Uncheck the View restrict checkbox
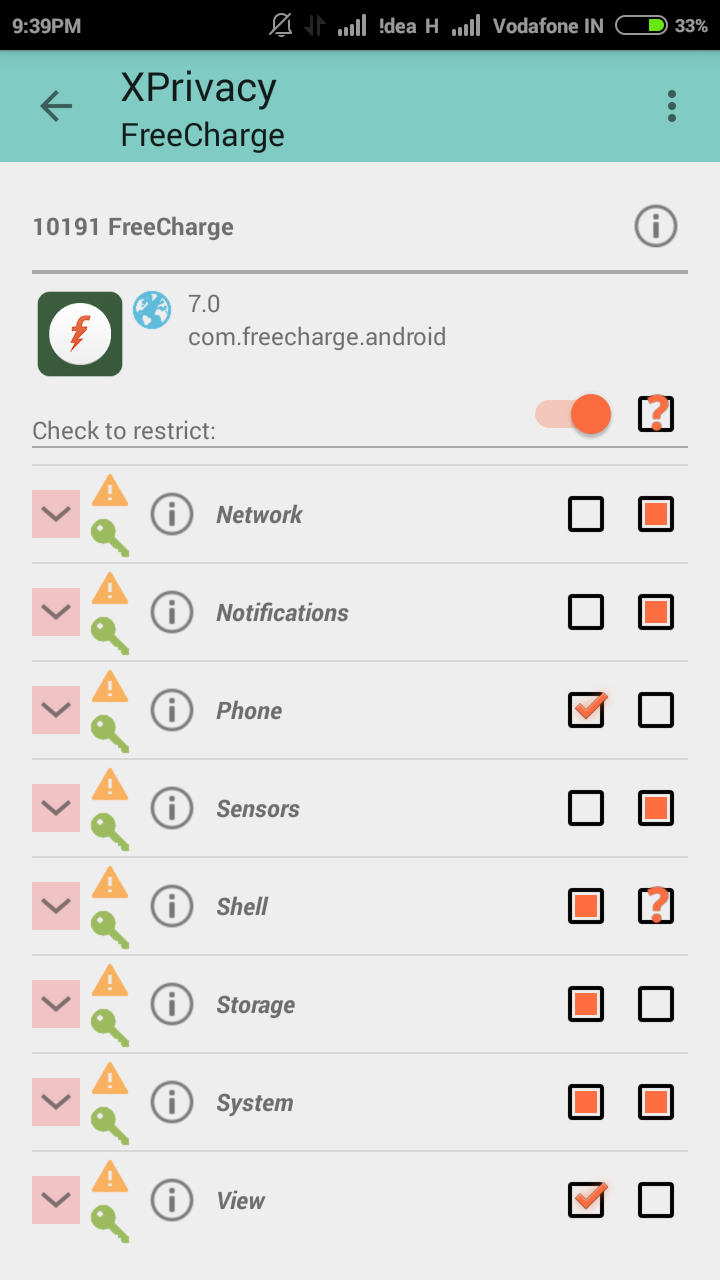Image resolution: width=720 pixels, height=1280 pixels. tap(586, 1200)
